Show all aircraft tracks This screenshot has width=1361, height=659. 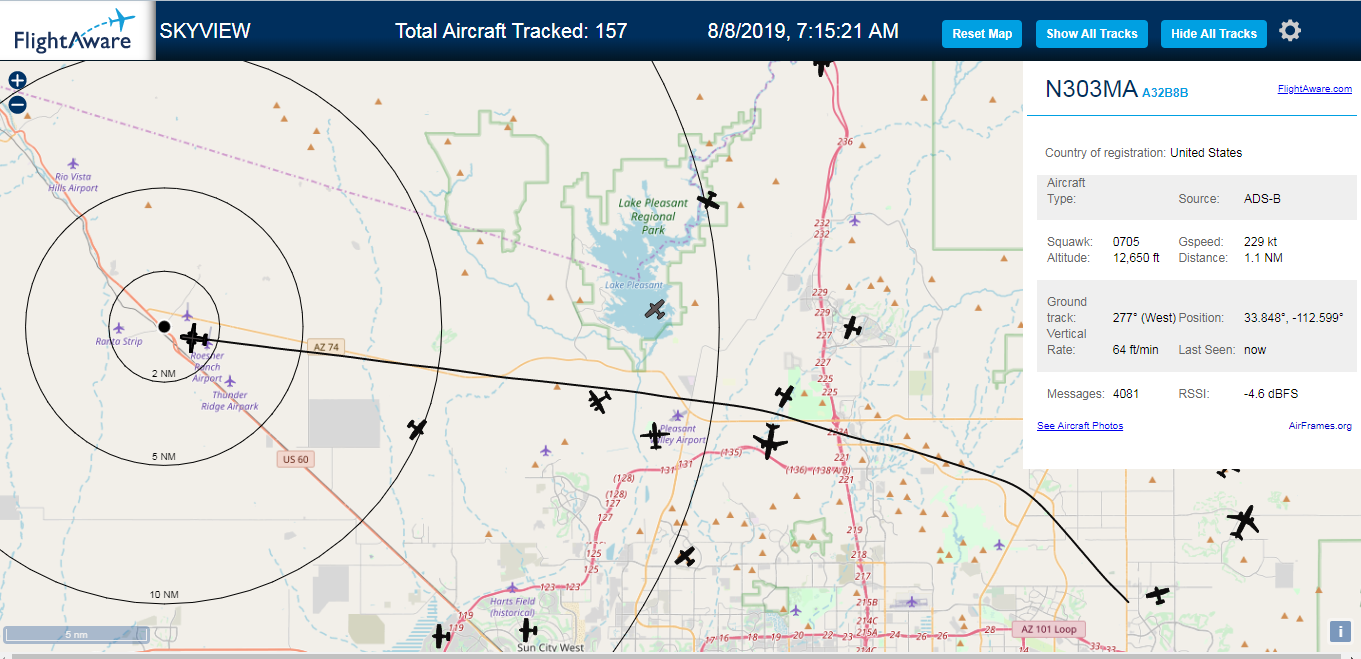[1092, 34]
